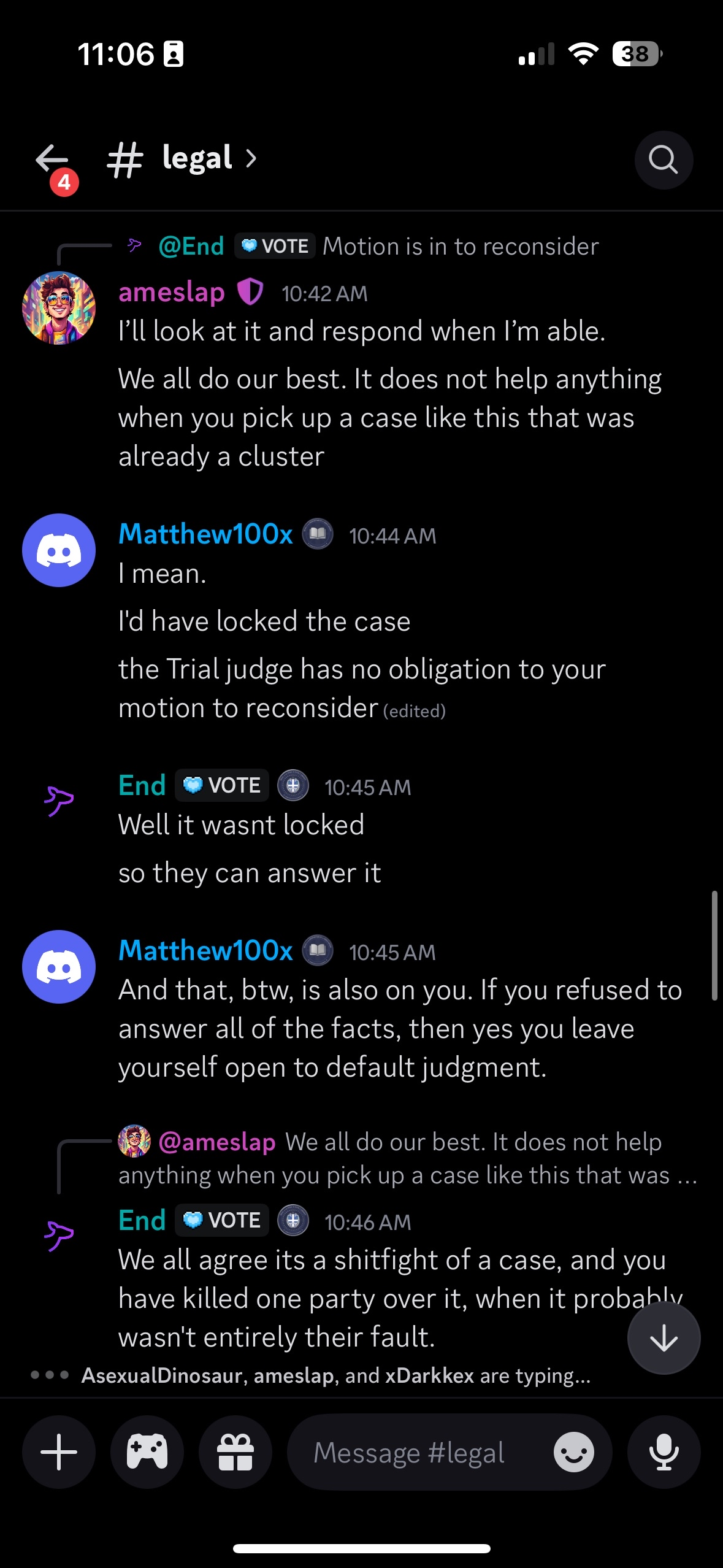This screenshot has width=723, height=1568.
Task: Go back to the channel list
Action: pos(53,159)
